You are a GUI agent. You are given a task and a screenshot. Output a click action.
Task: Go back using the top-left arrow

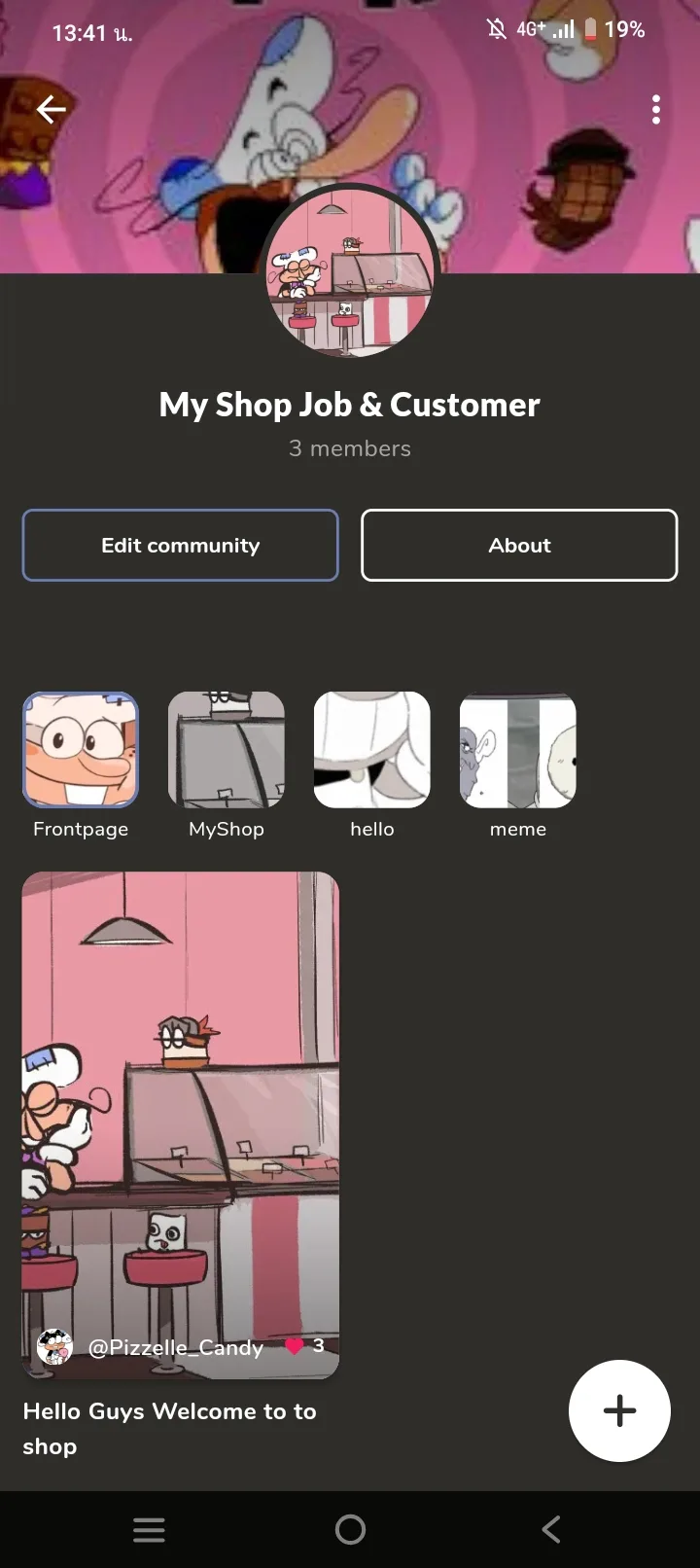pos(51,110)
